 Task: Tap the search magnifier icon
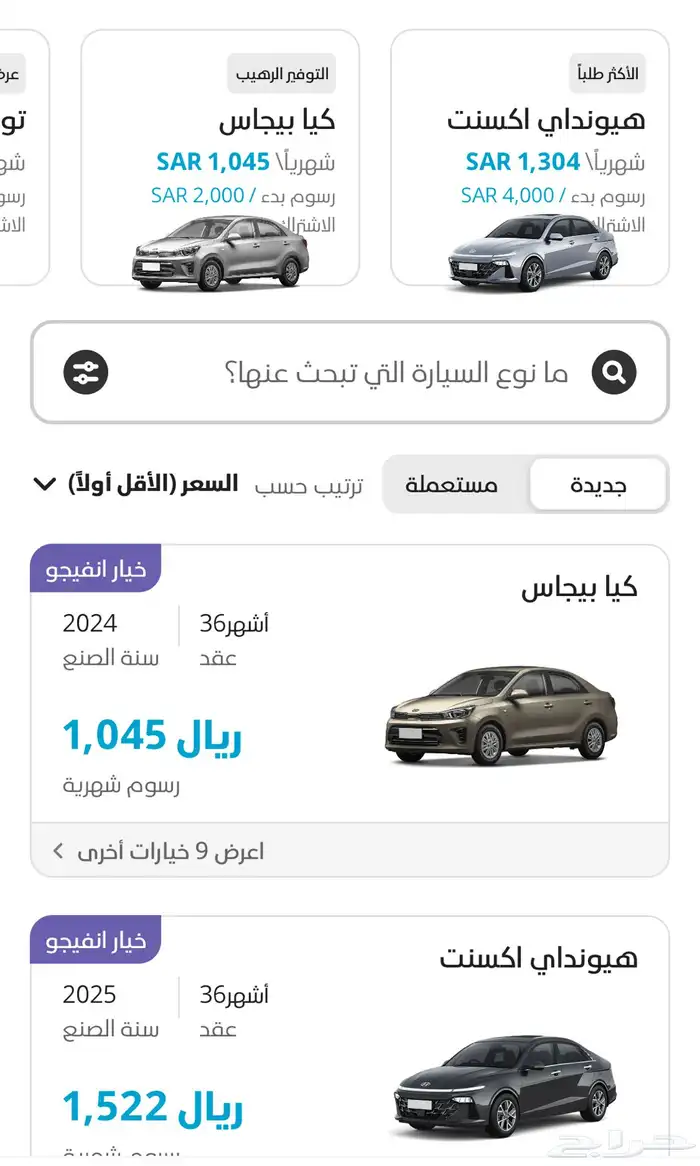pyautogui.click(x=614, y=373)
